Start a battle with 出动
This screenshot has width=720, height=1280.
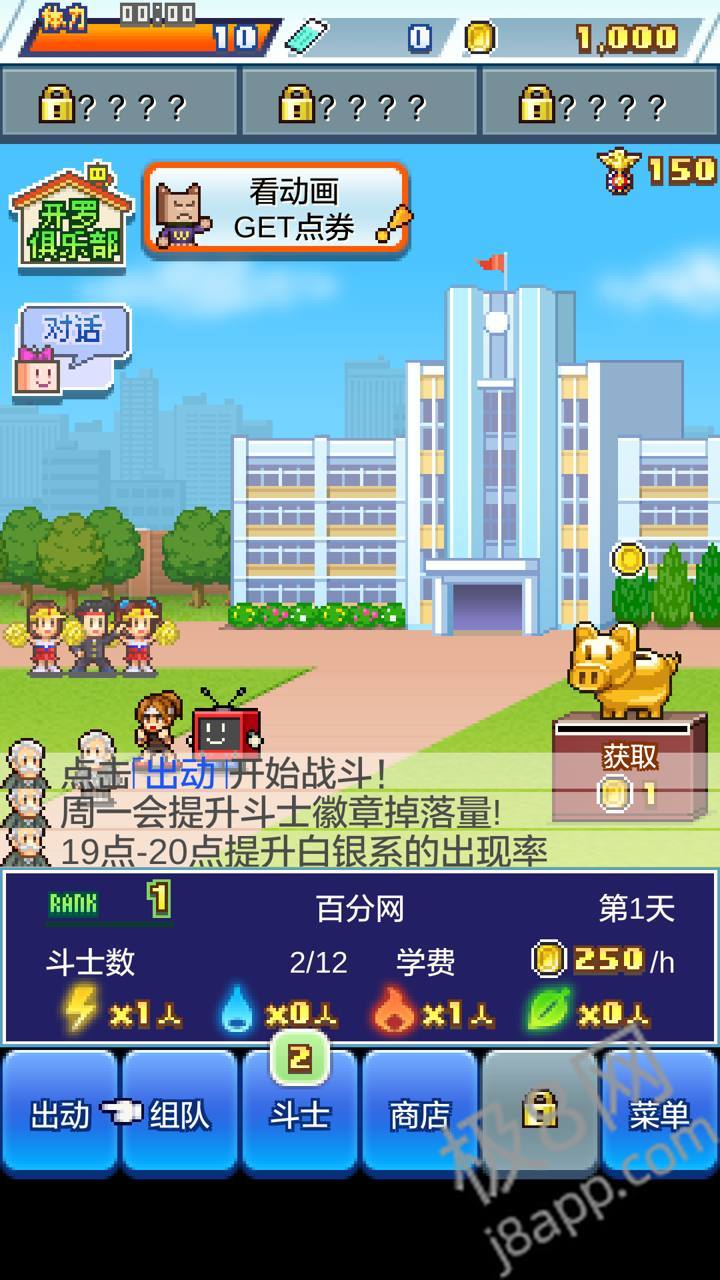60,1114
